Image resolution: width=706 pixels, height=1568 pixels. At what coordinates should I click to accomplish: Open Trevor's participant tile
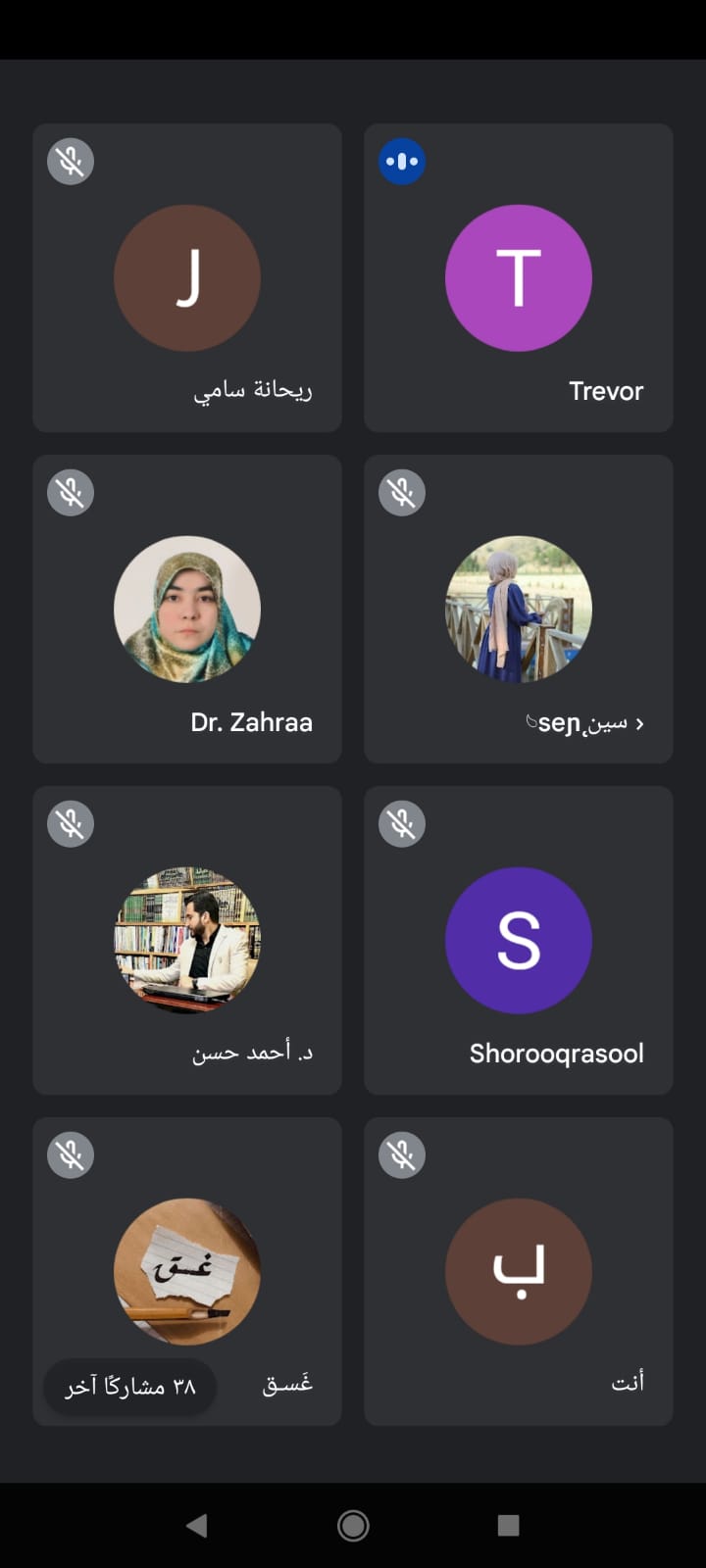[x=518, y=277]
